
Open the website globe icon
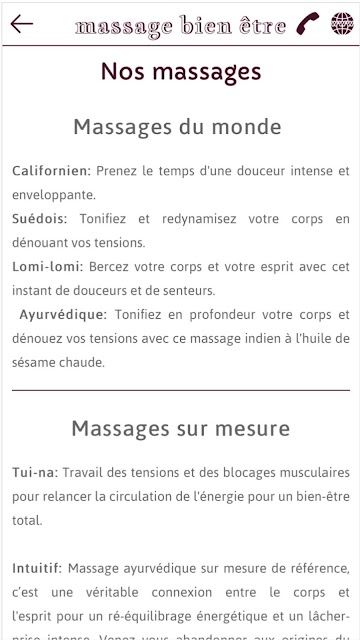pos(342,24)
